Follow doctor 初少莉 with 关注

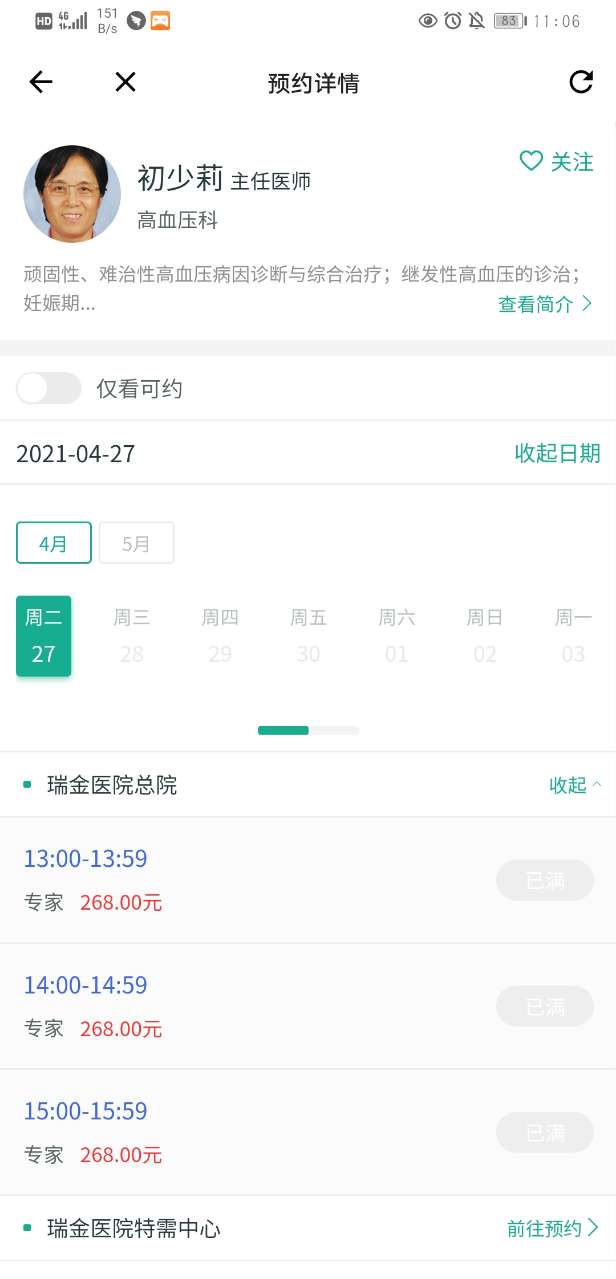(557, 162)
